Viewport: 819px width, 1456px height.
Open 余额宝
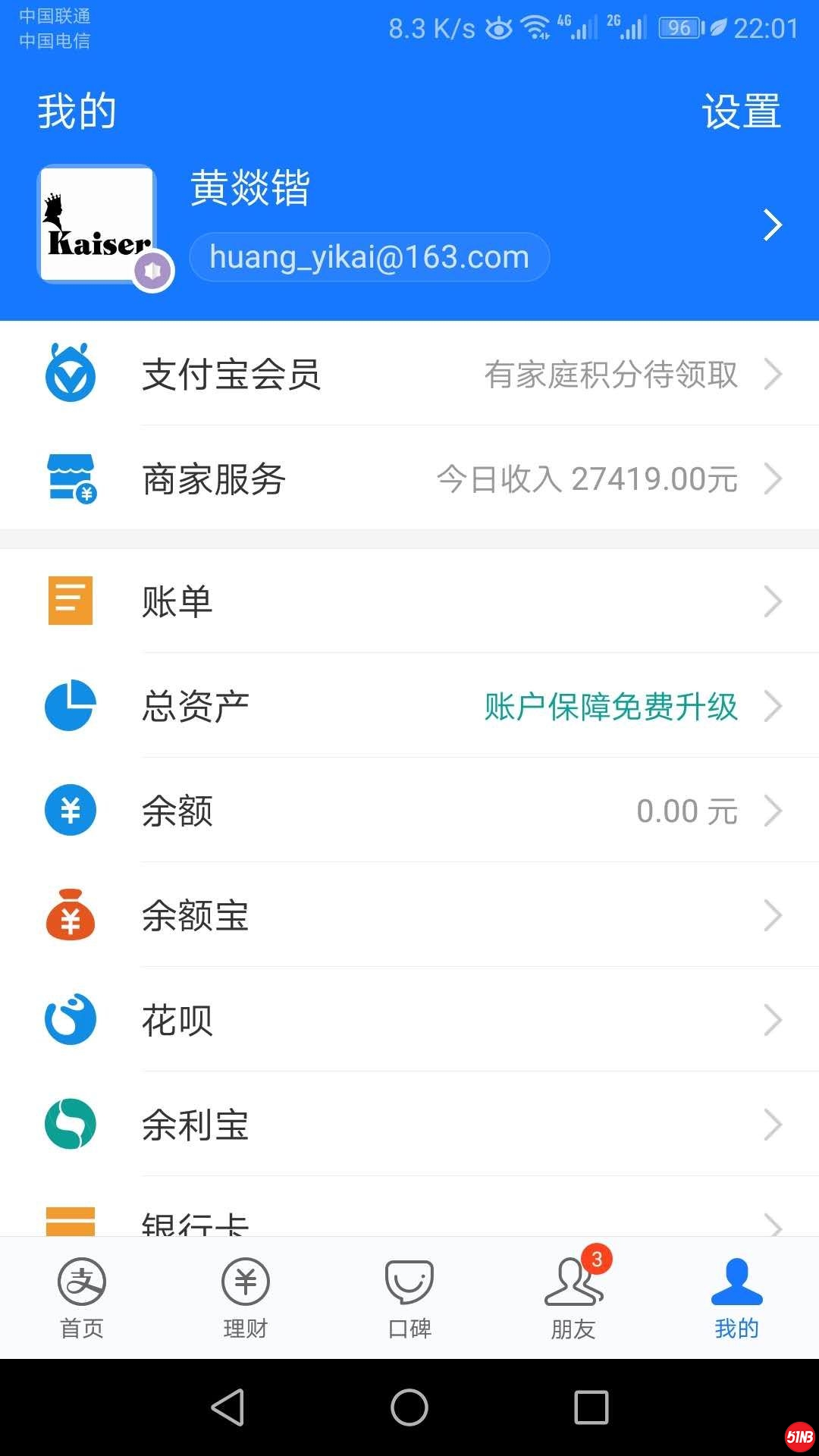click(x=409, y=915)
